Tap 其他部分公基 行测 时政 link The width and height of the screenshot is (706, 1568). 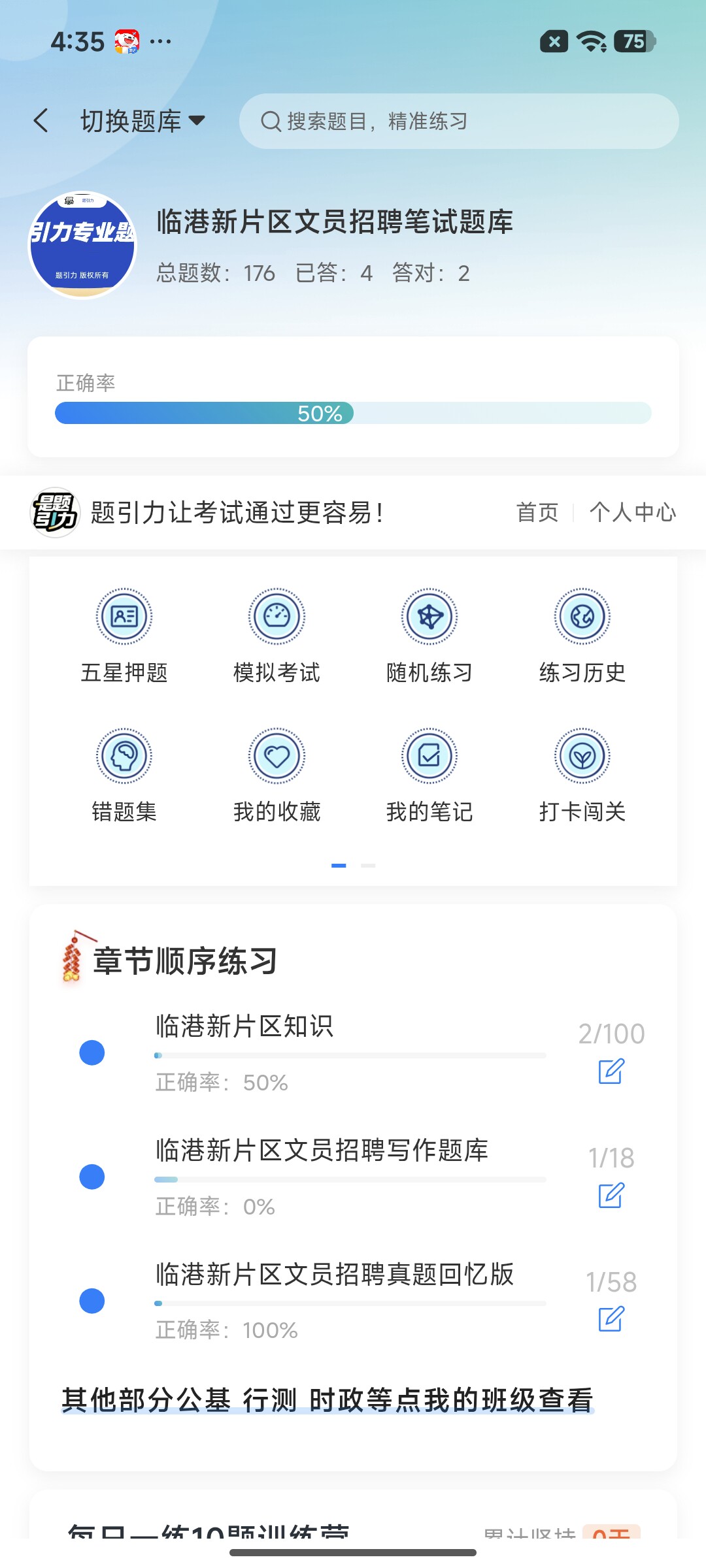coord(327,1400)
